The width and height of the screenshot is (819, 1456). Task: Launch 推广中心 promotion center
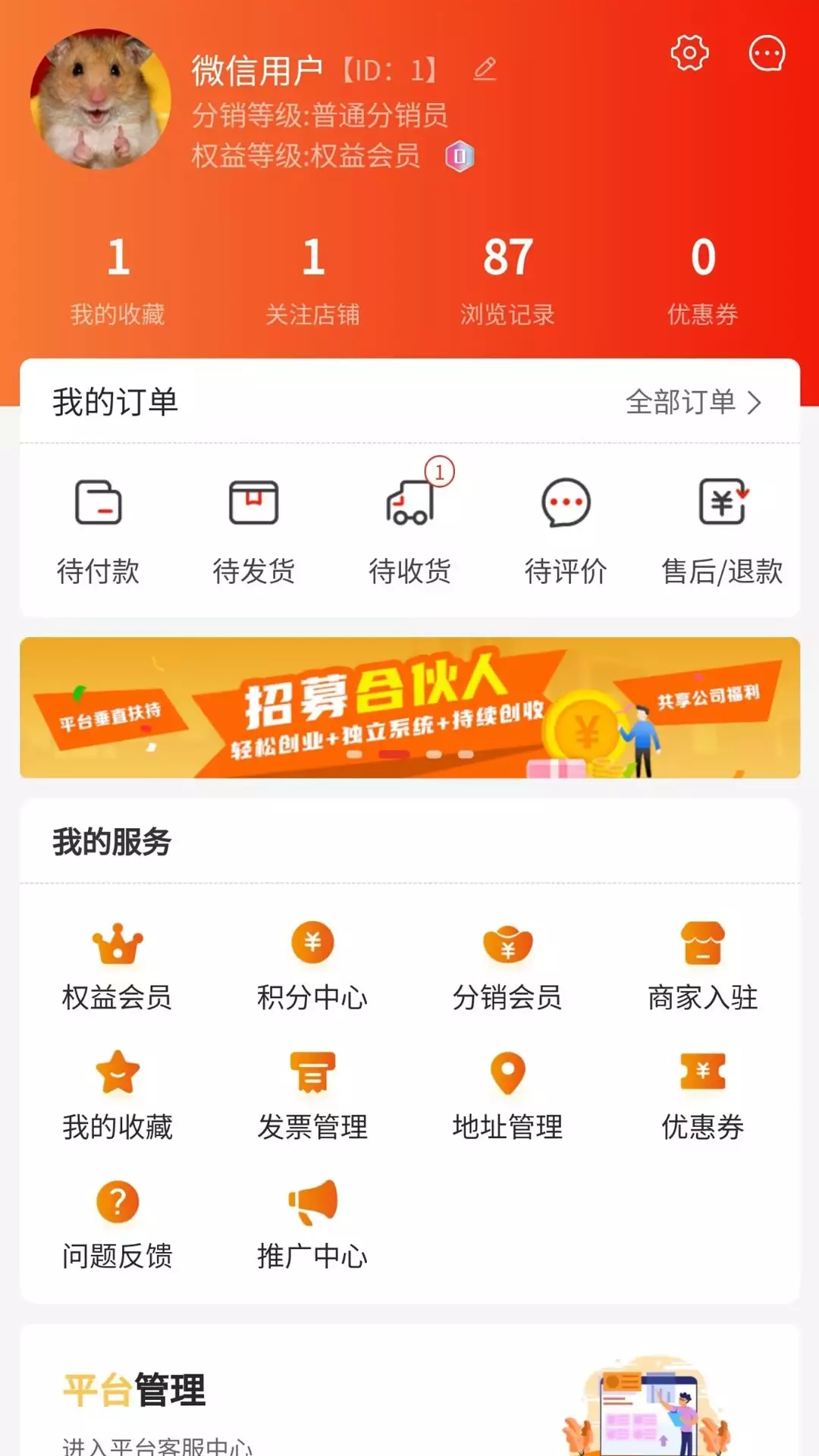coord(312,1225)
